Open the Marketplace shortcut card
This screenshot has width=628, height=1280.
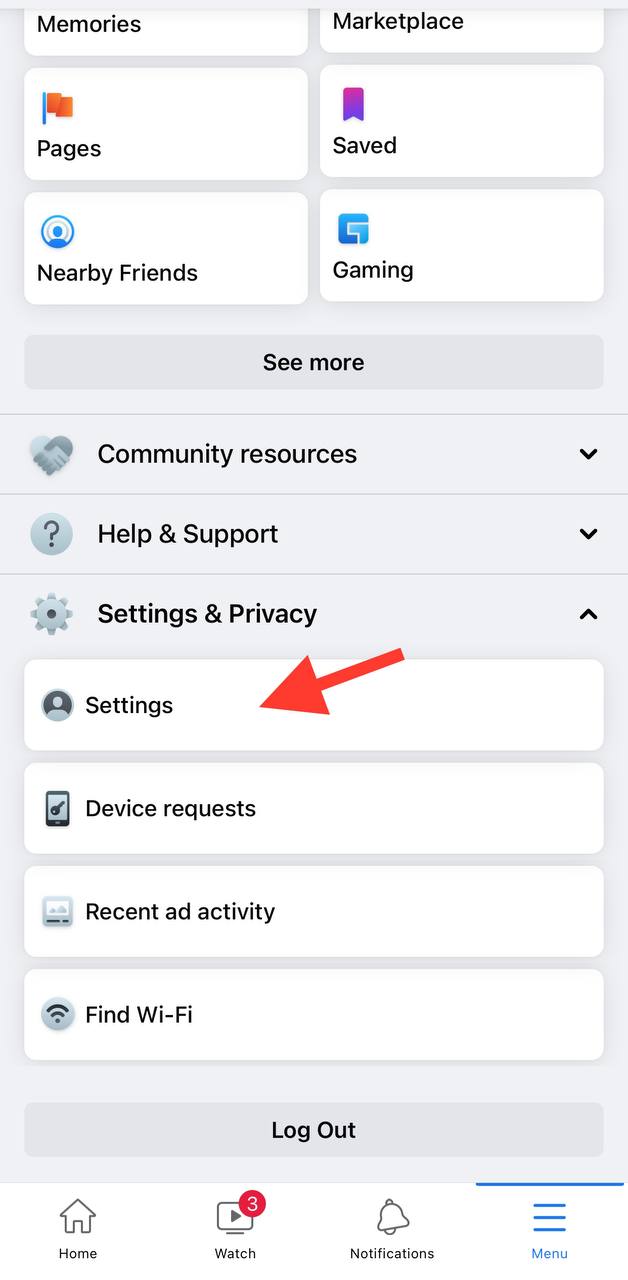(x=461, y=24)
